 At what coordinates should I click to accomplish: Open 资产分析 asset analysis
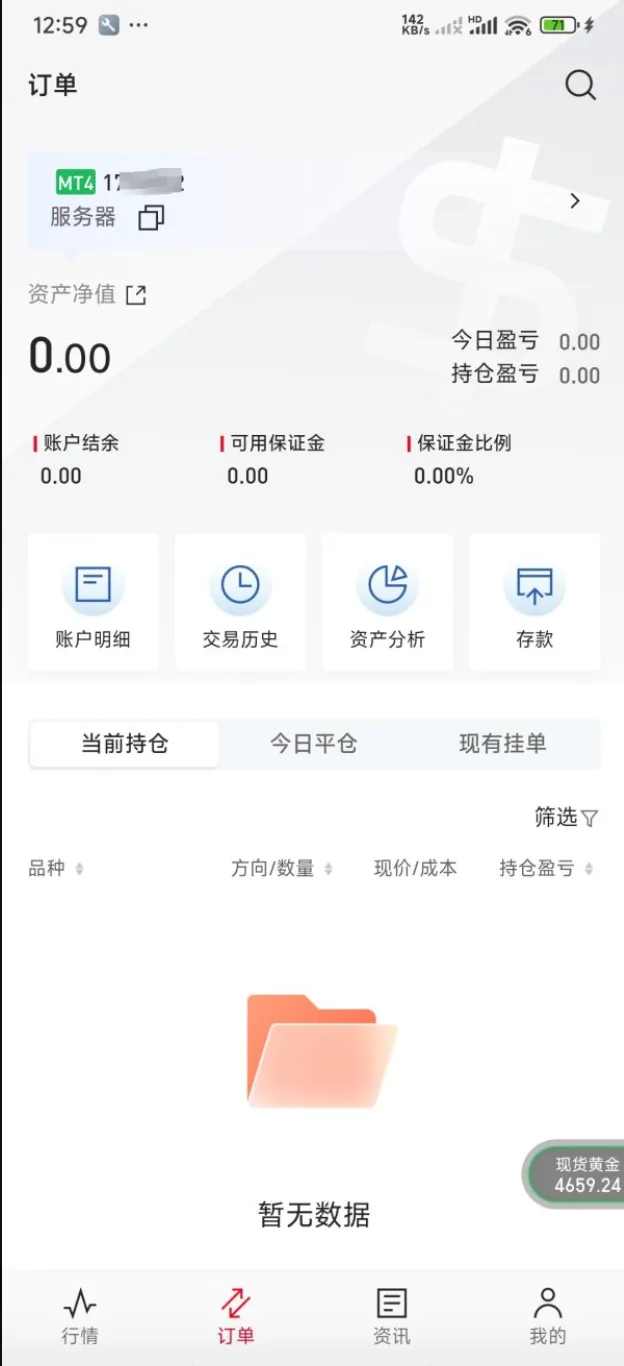[x=387, y=601]
